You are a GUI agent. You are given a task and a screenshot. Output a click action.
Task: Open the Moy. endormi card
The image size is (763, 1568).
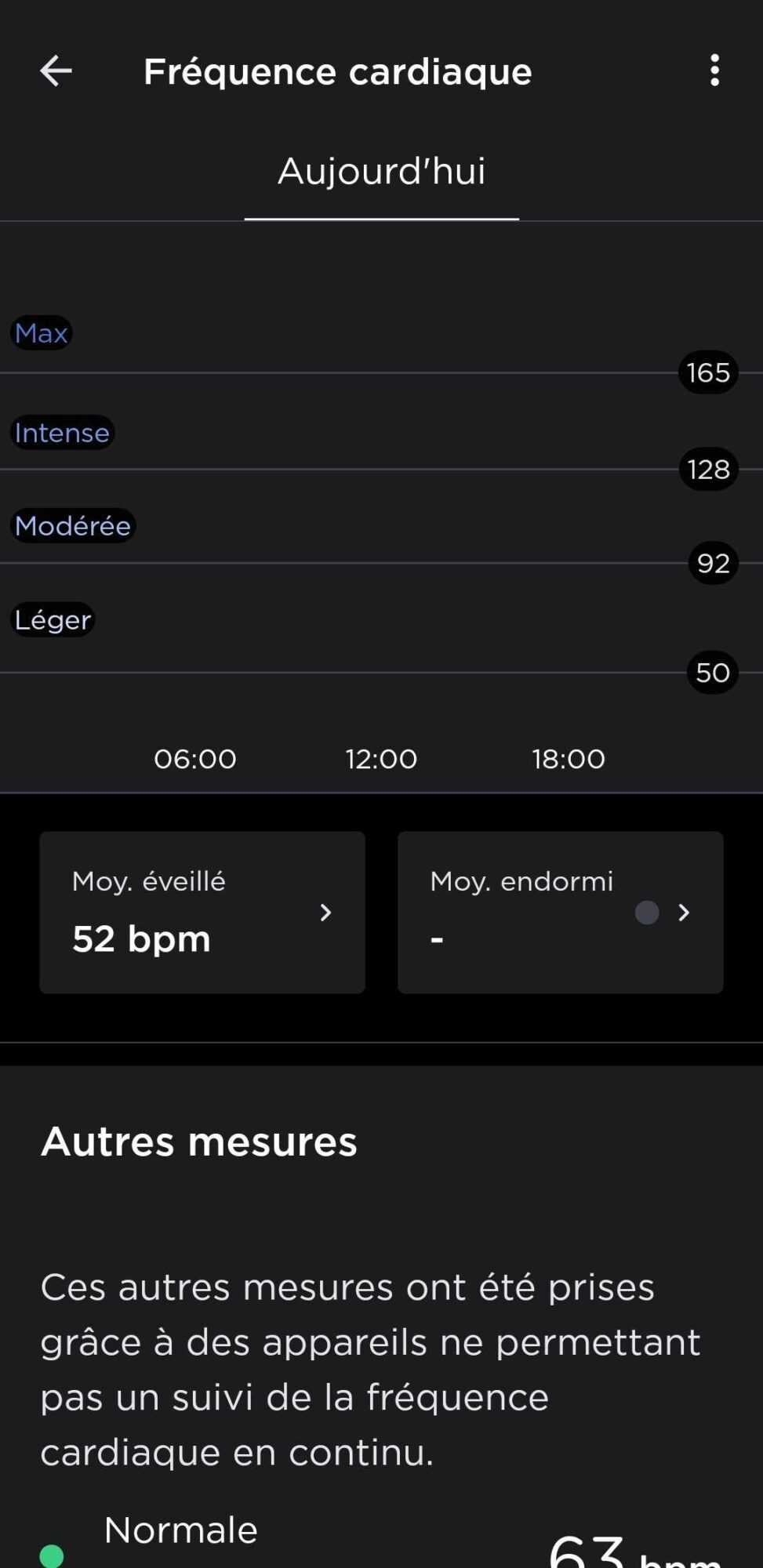[560, 912]
